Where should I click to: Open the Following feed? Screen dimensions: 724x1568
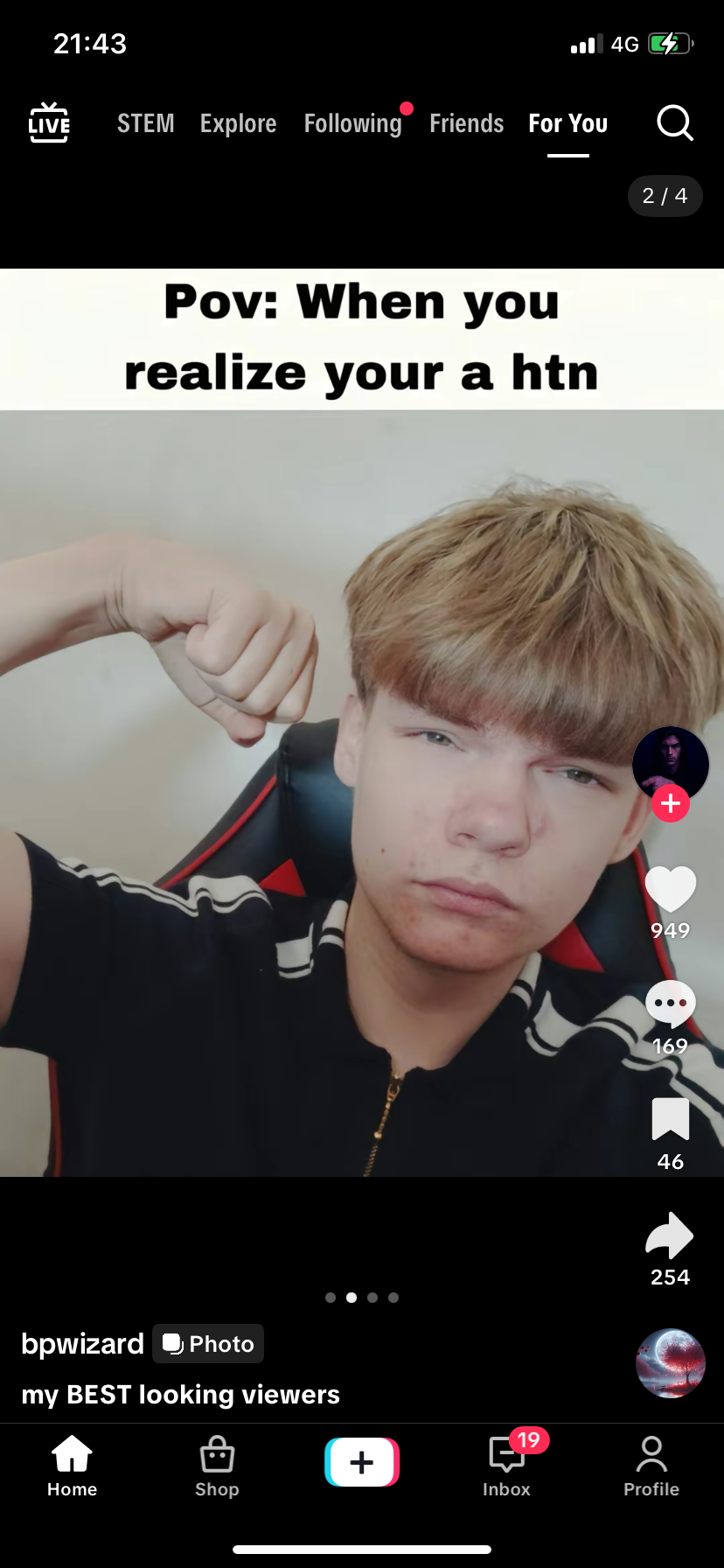tap(353, 123)
